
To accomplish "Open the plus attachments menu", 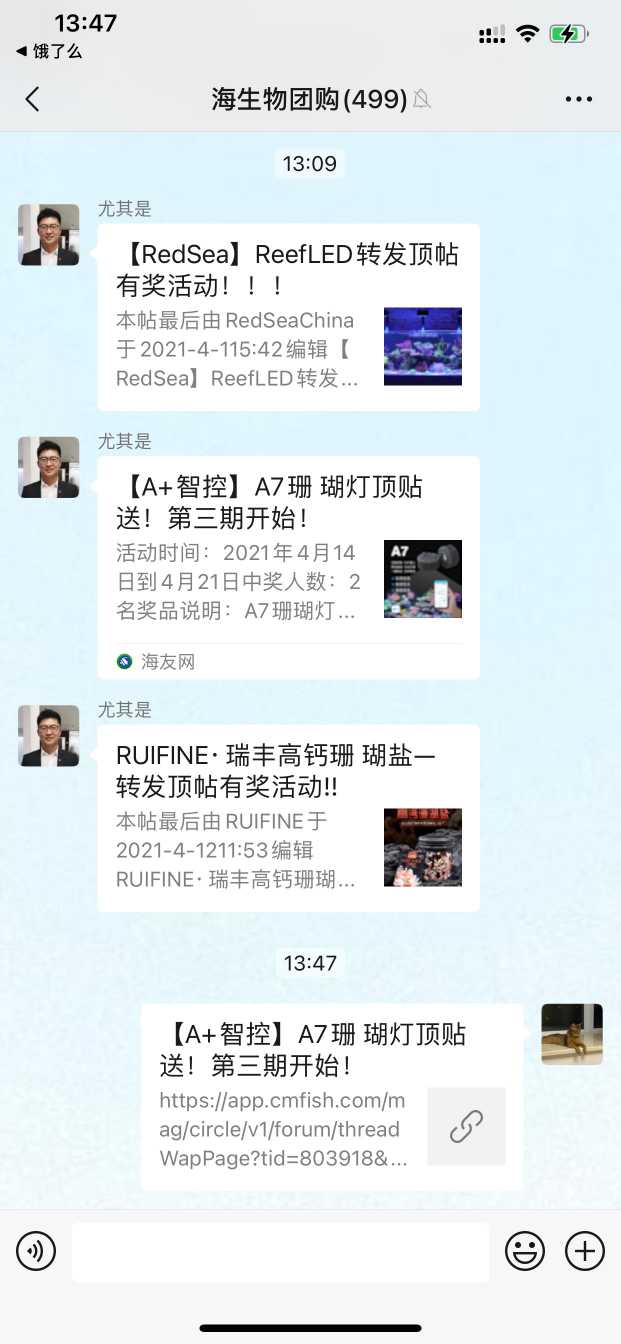I will pyautogui.click(x=585, y=1251).
